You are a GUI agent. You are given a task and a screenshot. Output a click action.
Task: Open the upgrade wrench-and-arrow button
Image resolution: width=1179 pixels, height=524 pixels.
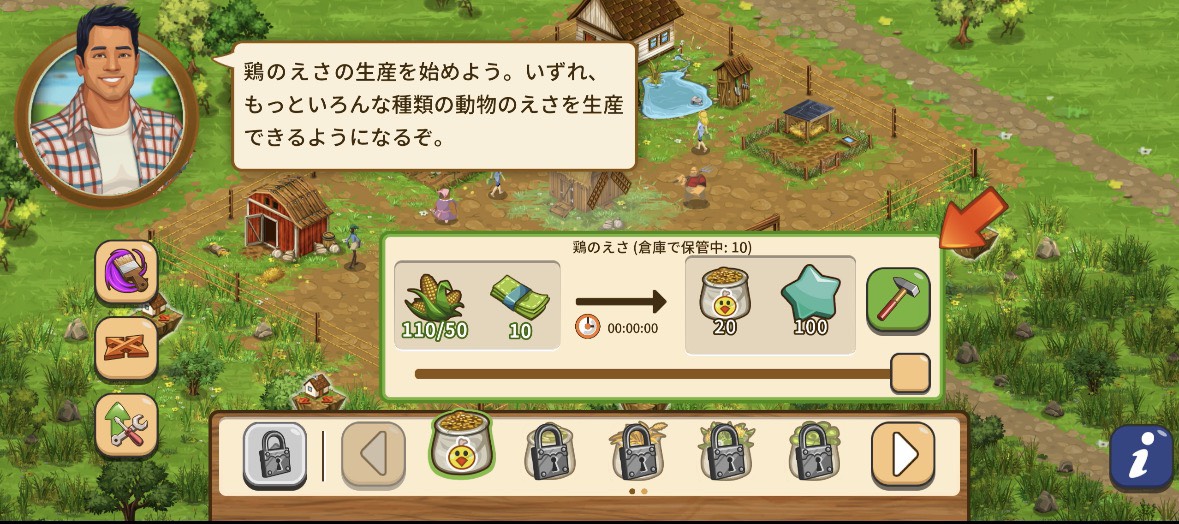(x=126, y=425)
